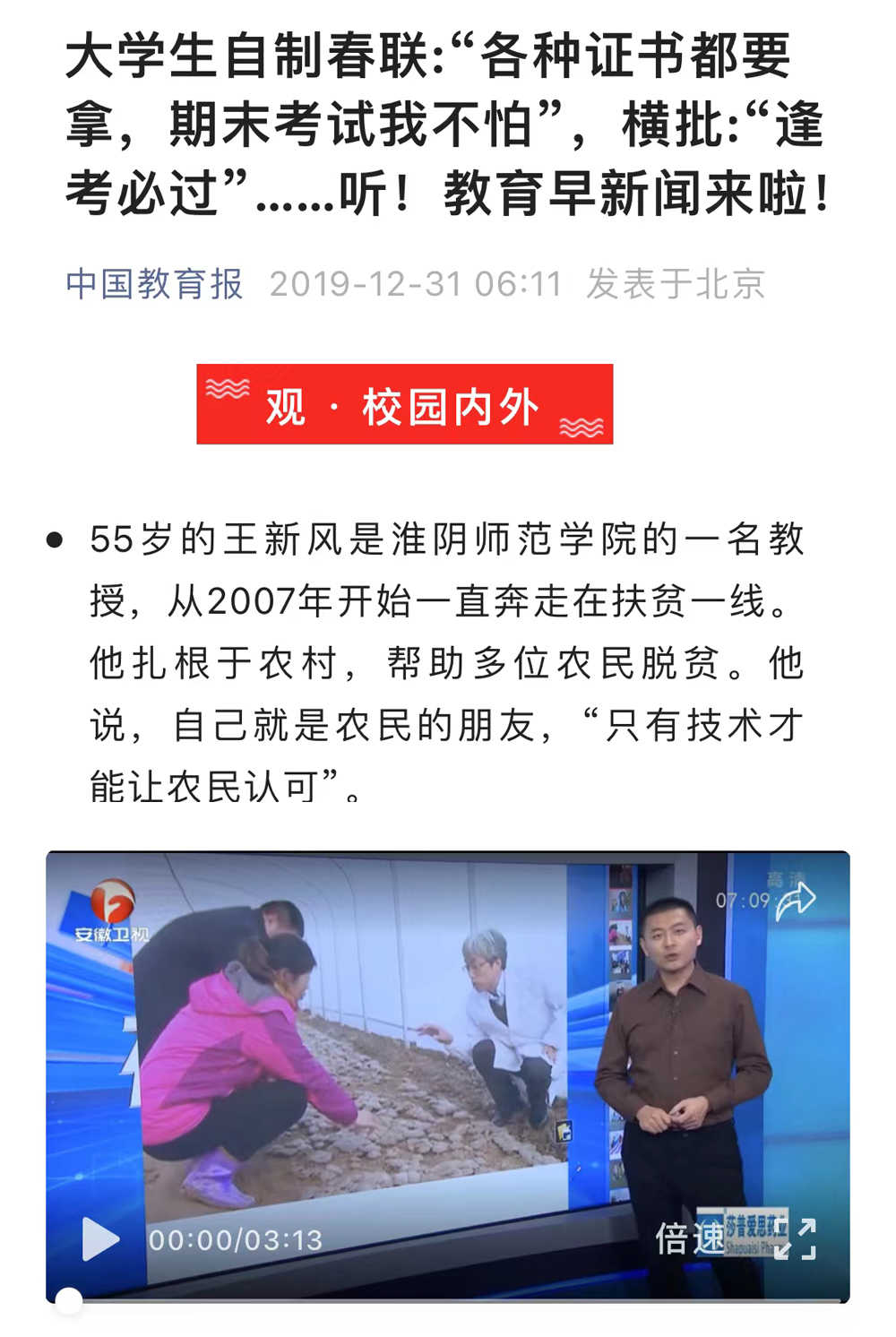Open the 中国教育报 account link
The width and height of the screenshot is (896, 1337).
click(154, 284)
